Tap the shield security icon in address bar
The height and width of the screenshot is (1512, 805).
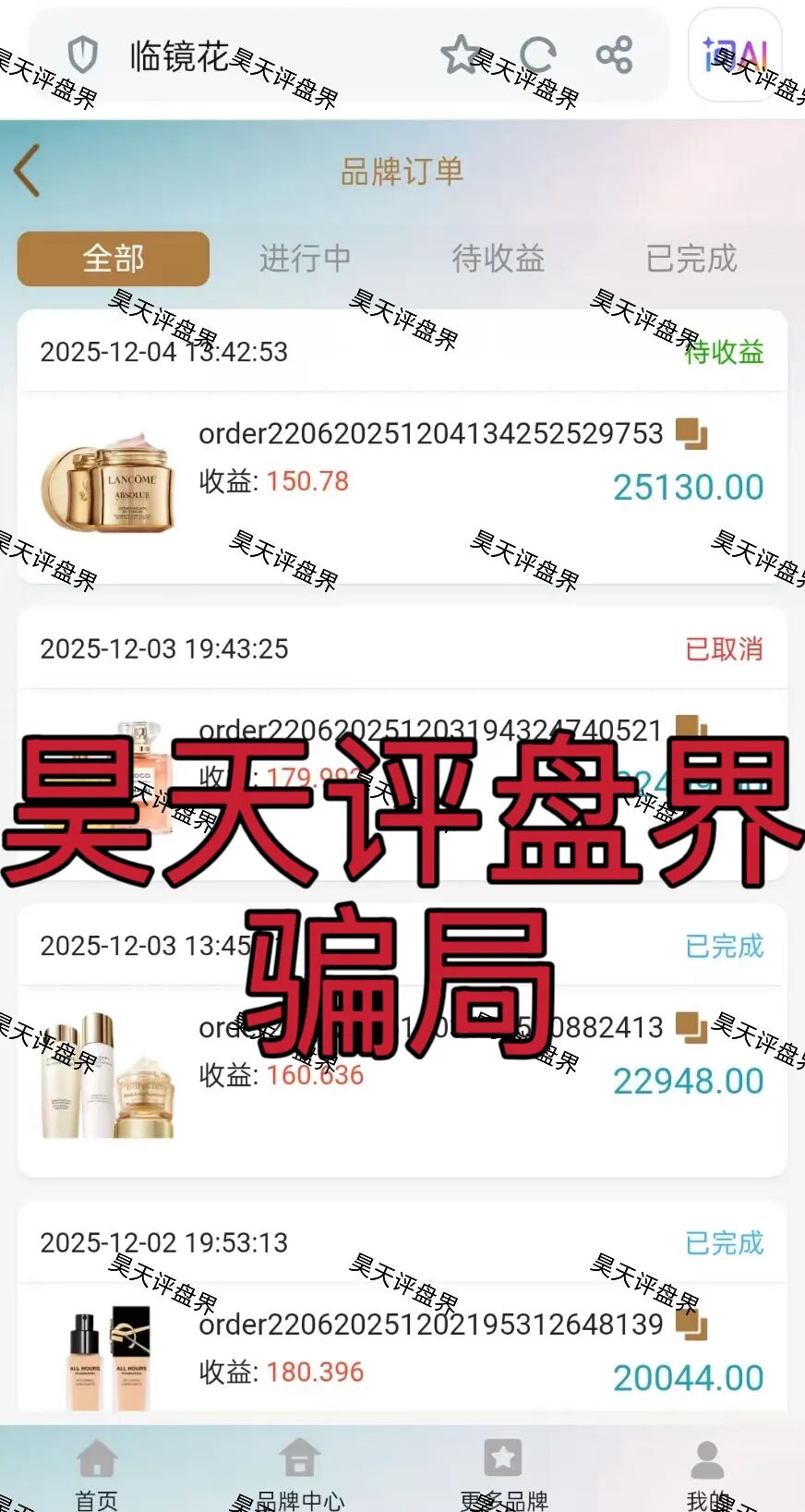pos(83,55)
